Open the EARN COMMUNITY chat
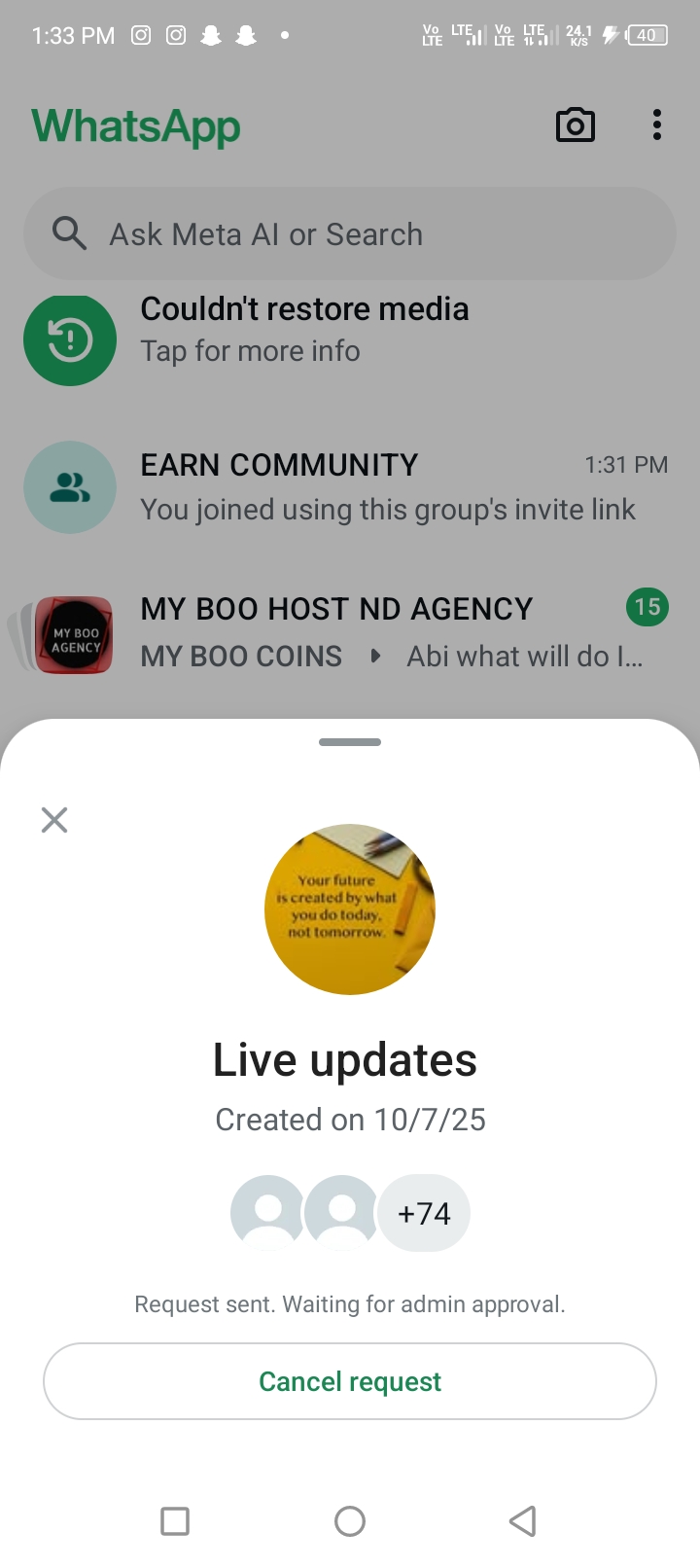700x1568 pixels. tap(350, 487)
